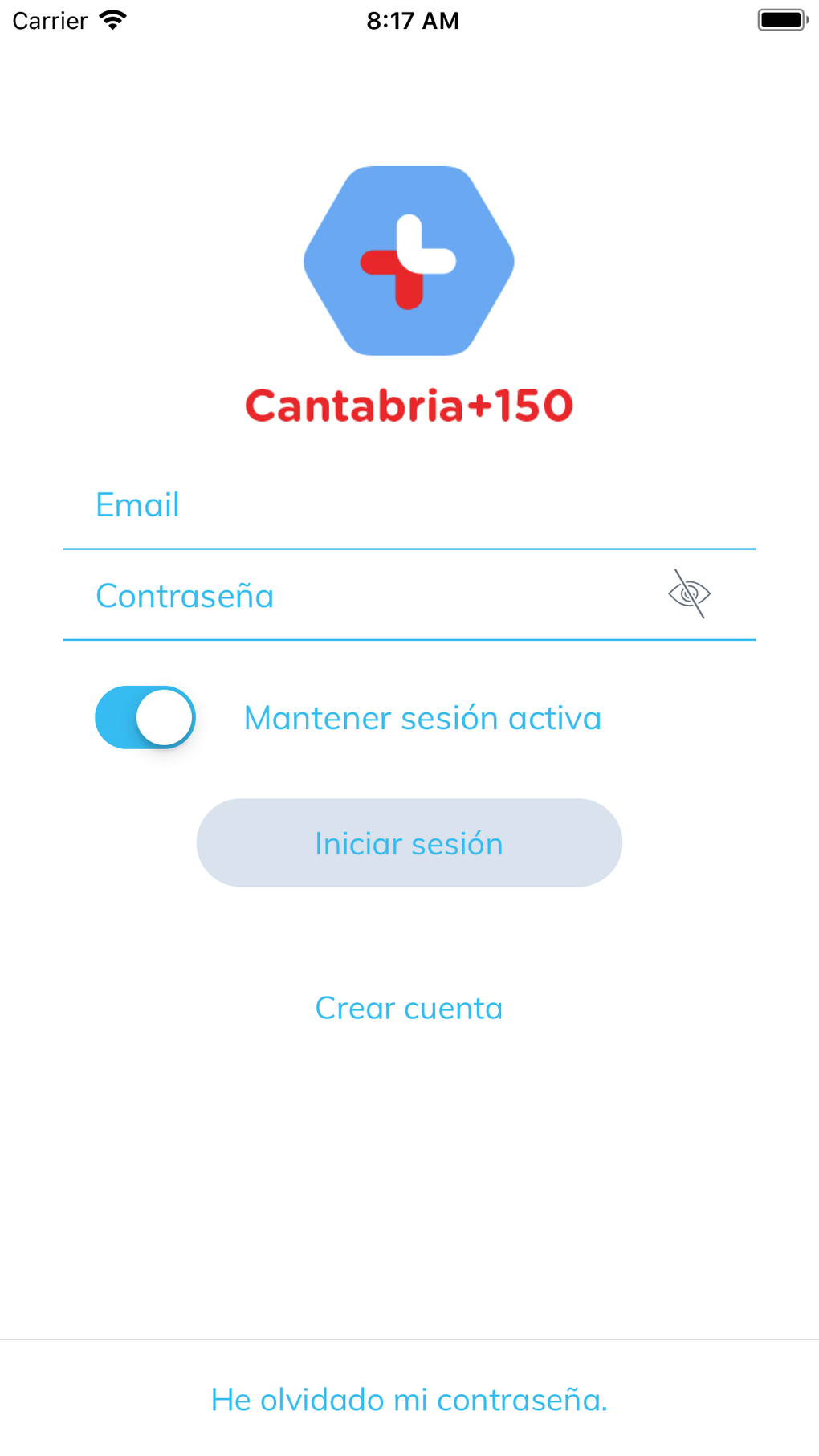
Task: Focus the Contraseña password field
Action: coord(361,596)
